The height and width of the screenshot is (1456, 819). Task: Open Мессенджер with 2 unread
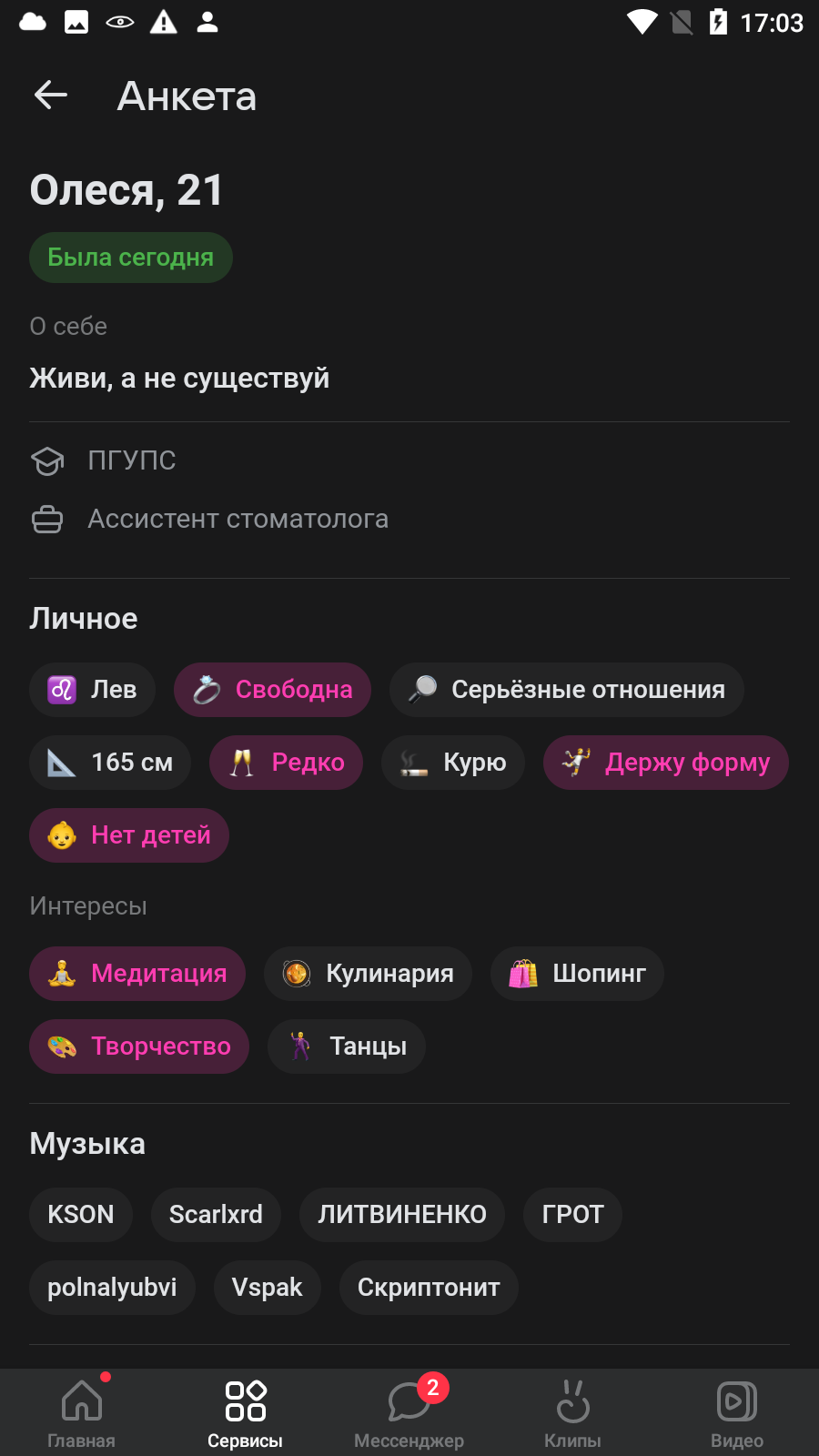(409, 1412)
